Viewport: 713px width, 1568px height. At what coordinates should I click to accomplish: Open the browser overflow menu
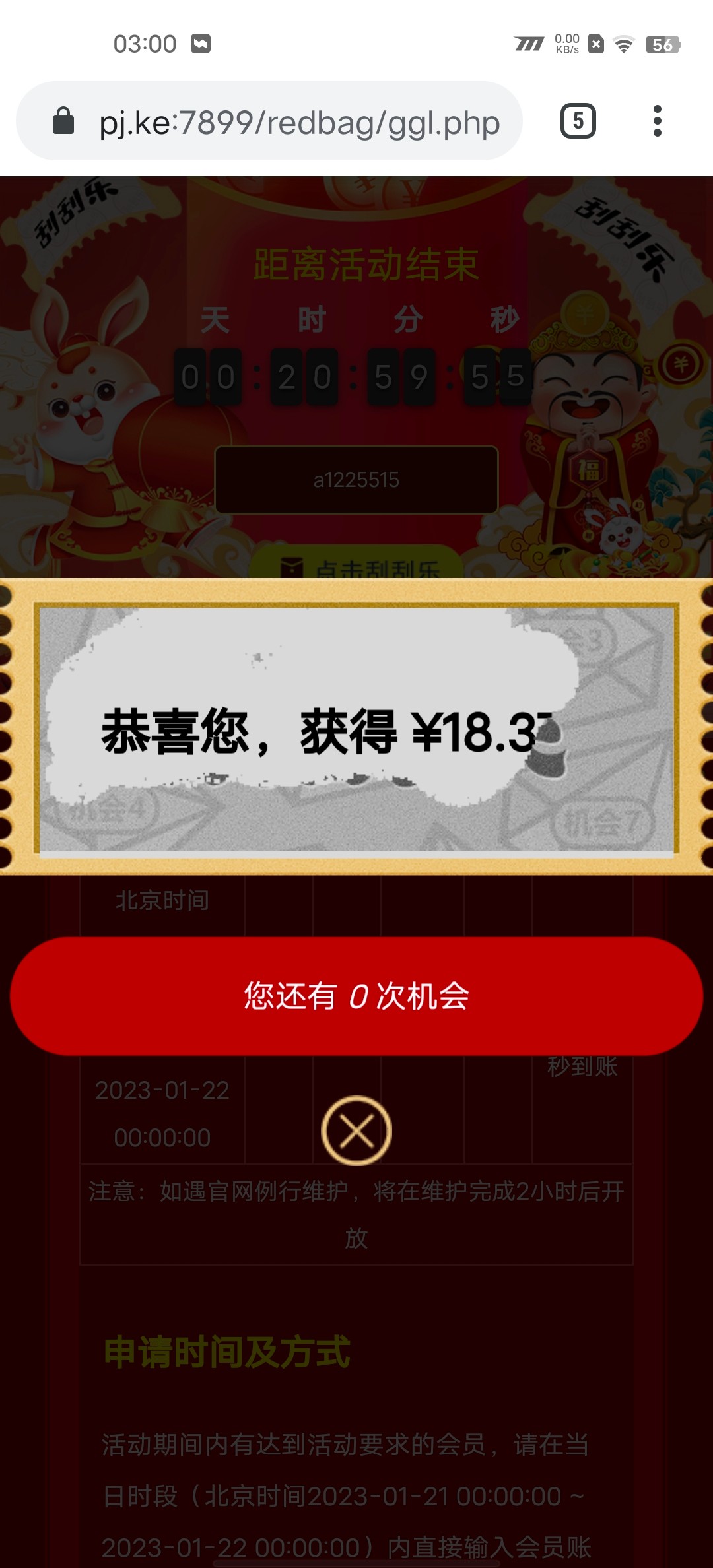click(657, 121)
